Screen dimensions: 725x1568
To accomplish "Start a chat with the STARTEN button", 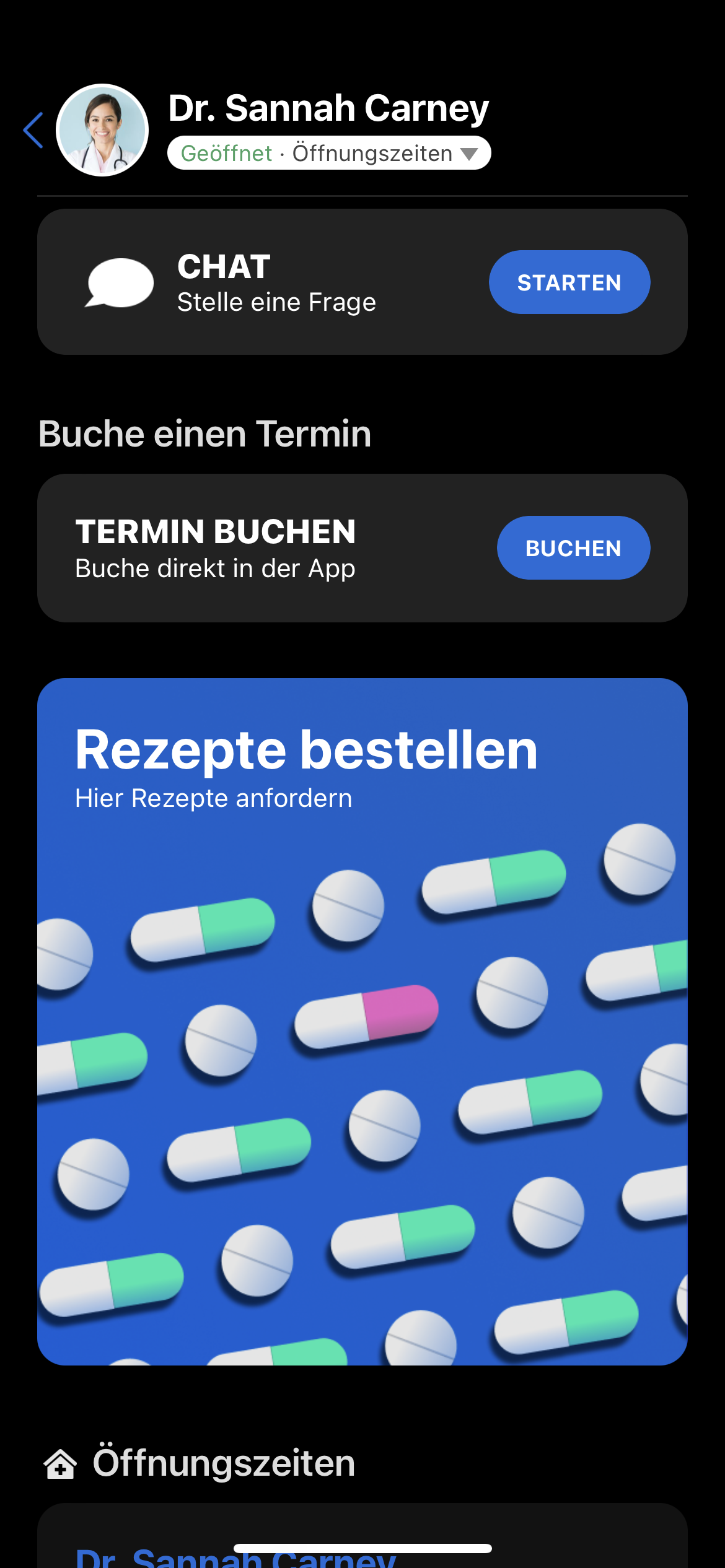I will pyautogui.click(x=569, y=282).
